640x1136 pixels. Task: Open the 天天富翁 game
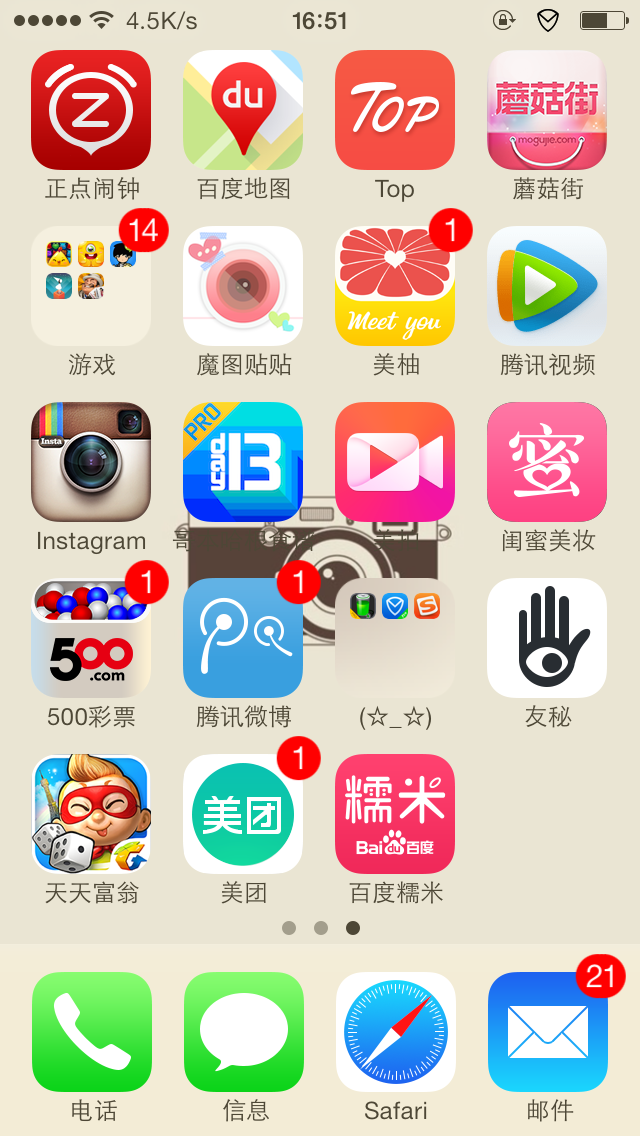pos(91,814)
